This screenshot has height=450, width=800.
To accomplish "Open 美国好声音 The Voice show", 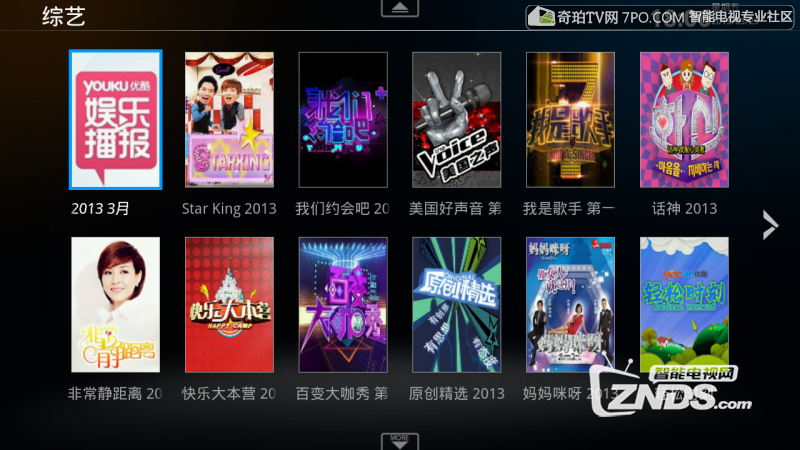I will (456, 120).
